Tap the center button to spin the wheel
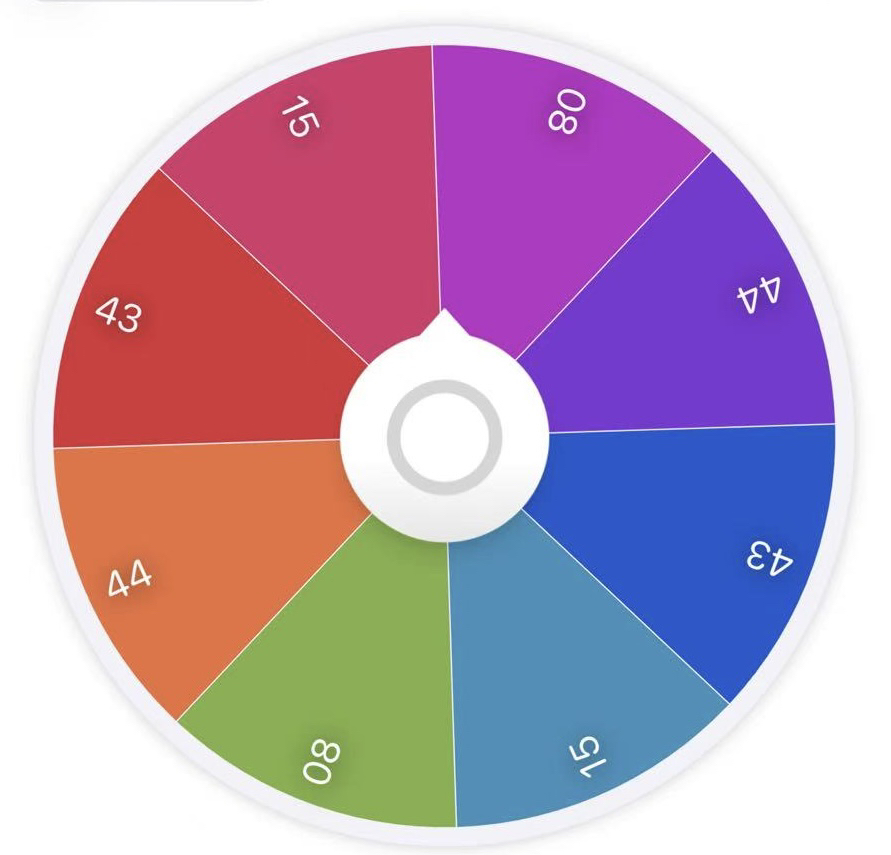Image resolution: width=891 pixels, height=855 pixels. 444,437
